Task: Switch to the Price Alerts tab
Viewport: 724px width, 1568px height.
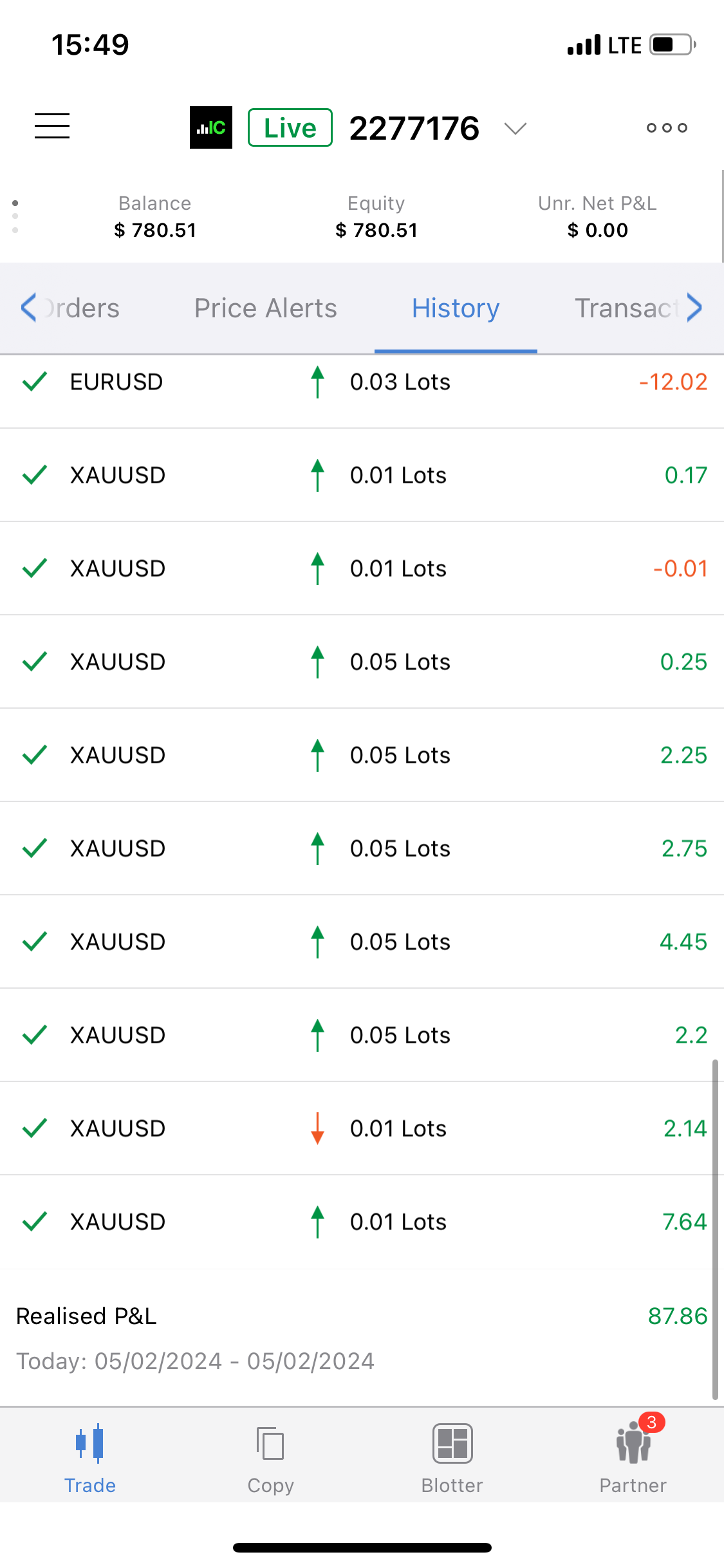Action: point(265,308)
